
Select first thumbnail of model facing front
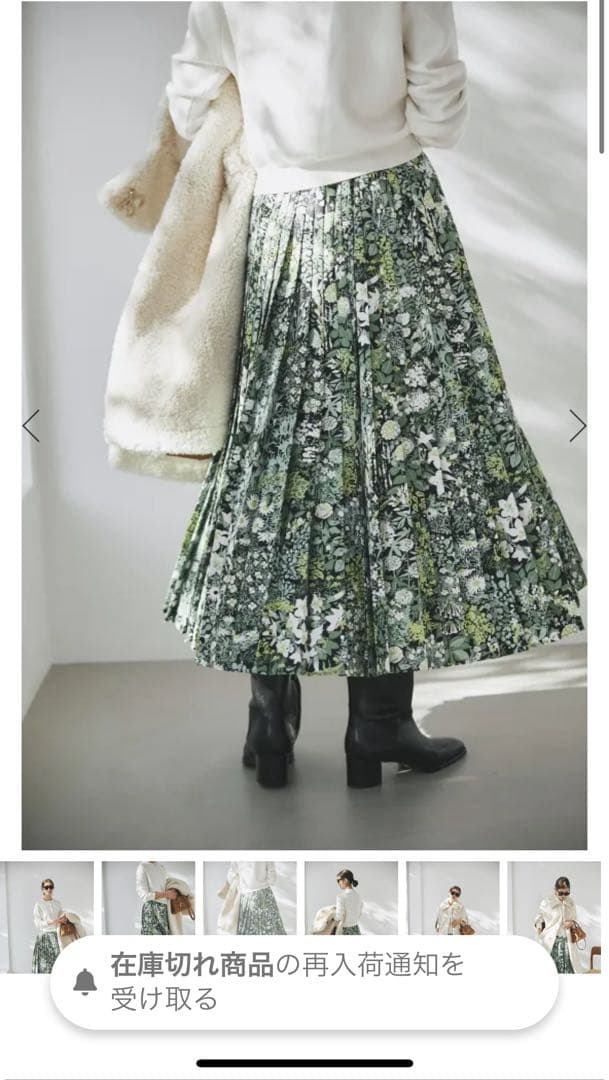50,905
